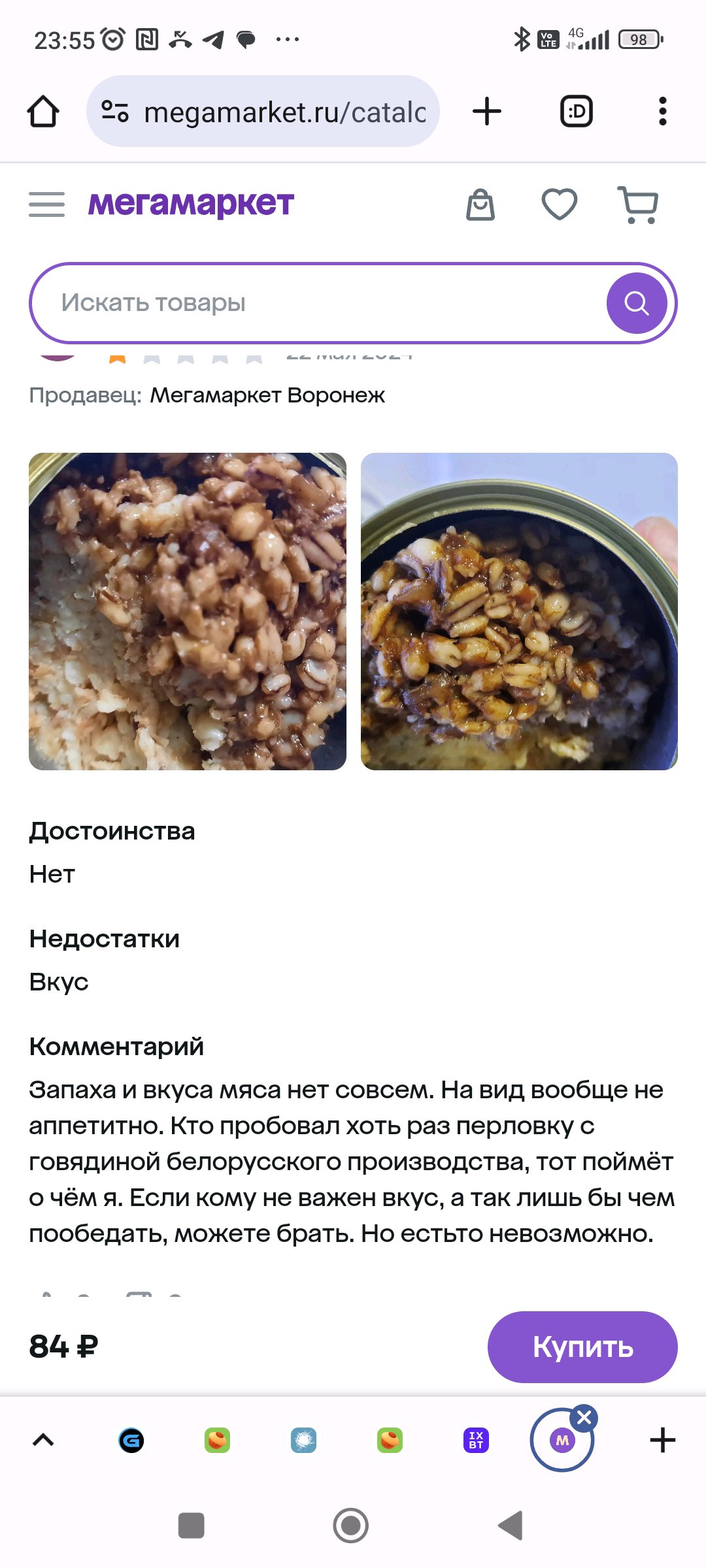Open the shopping cart
Image resolution: width=706 pixels, height=1568 pixels.
[x=638, y=204]
